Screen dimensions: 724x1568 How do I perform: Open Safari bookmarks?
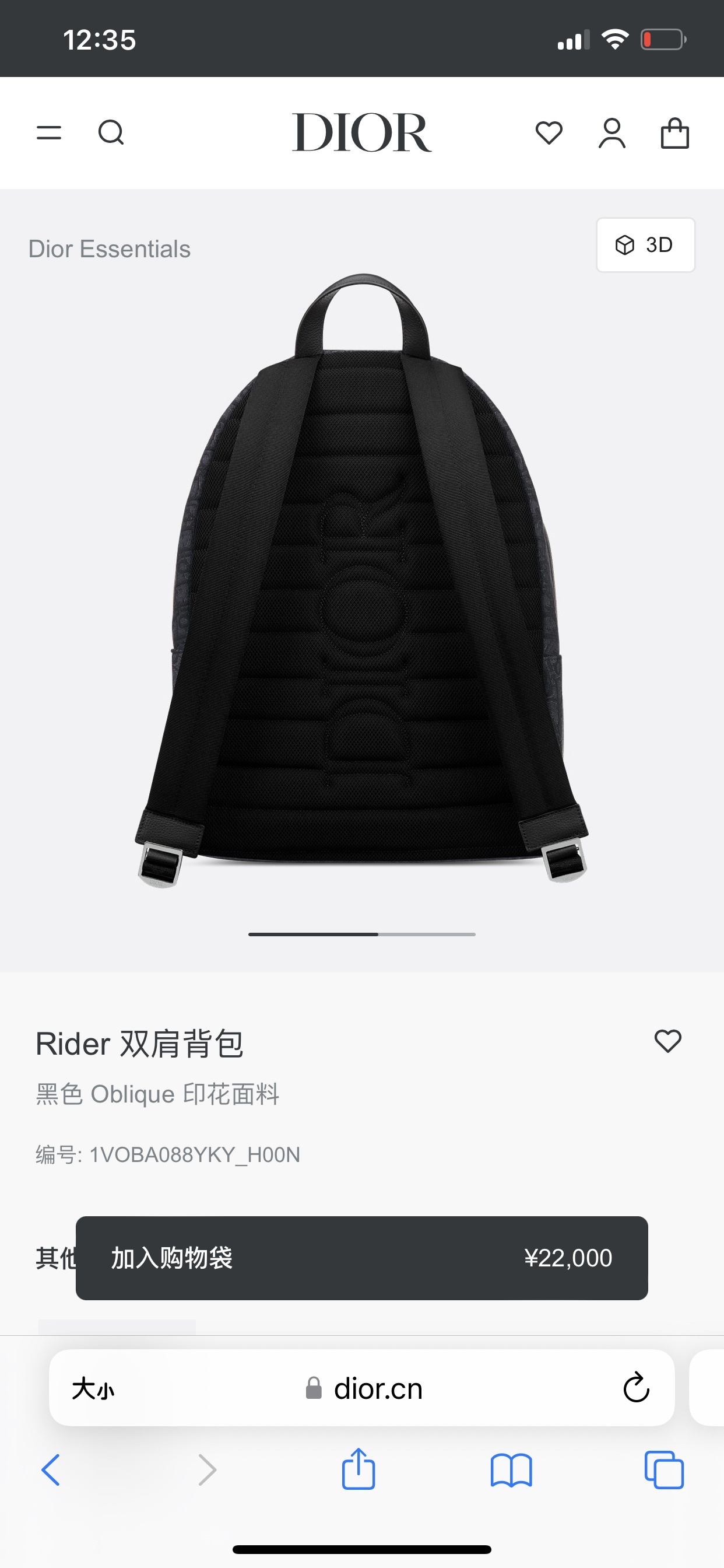[511, 1470]
